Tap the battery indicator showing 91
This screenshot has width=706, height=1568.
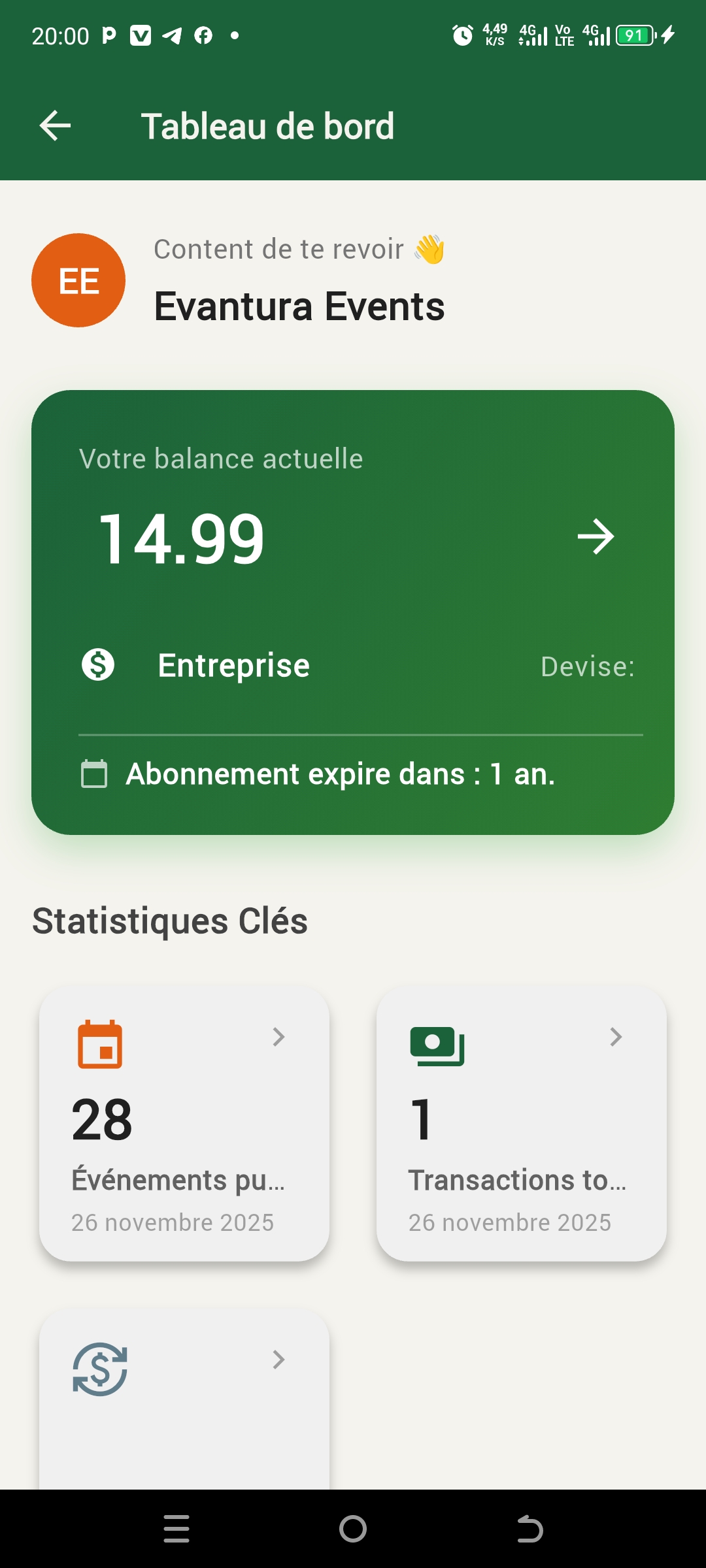coord(631,36)
